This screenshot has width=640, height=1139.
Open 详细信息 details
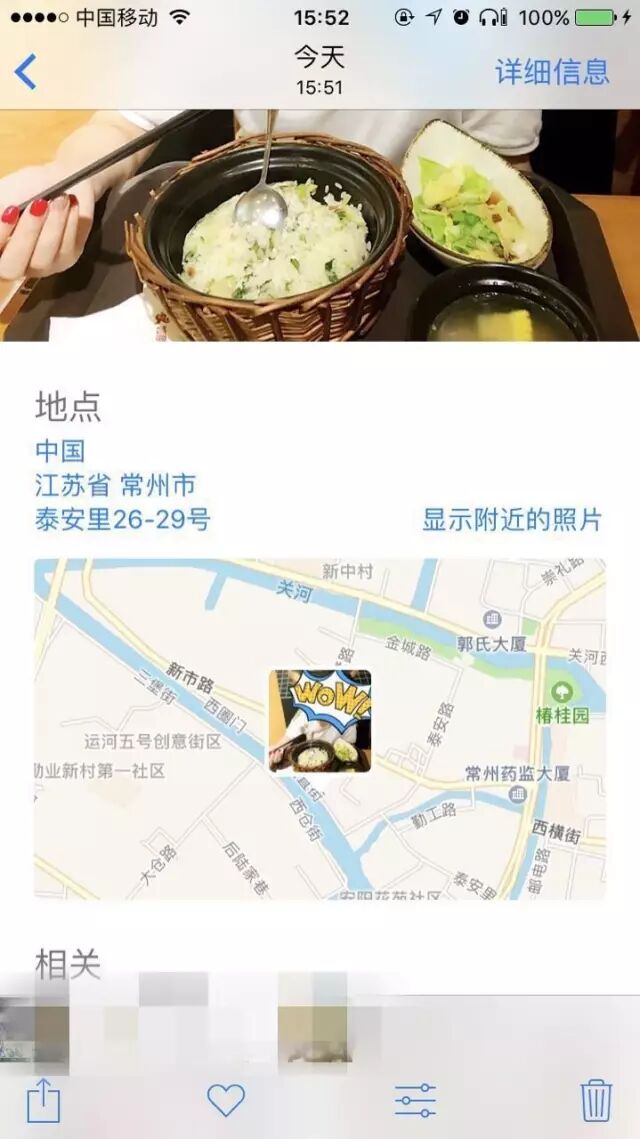[552, 71]
